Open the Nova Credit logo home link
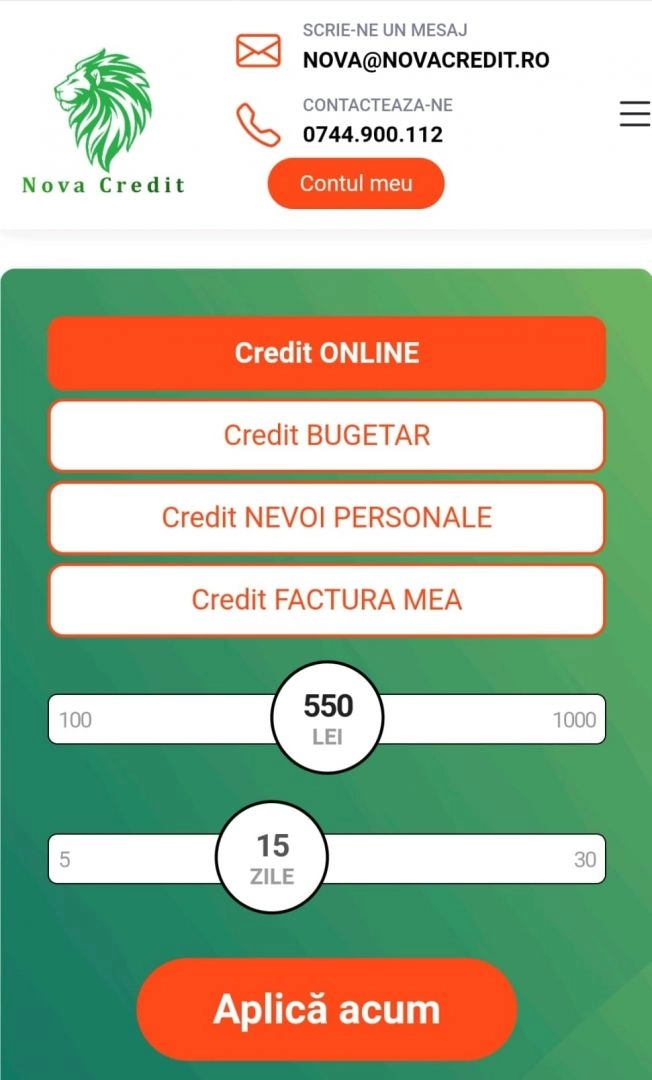This screenshot has width=652, height=1080. (104, 121)
